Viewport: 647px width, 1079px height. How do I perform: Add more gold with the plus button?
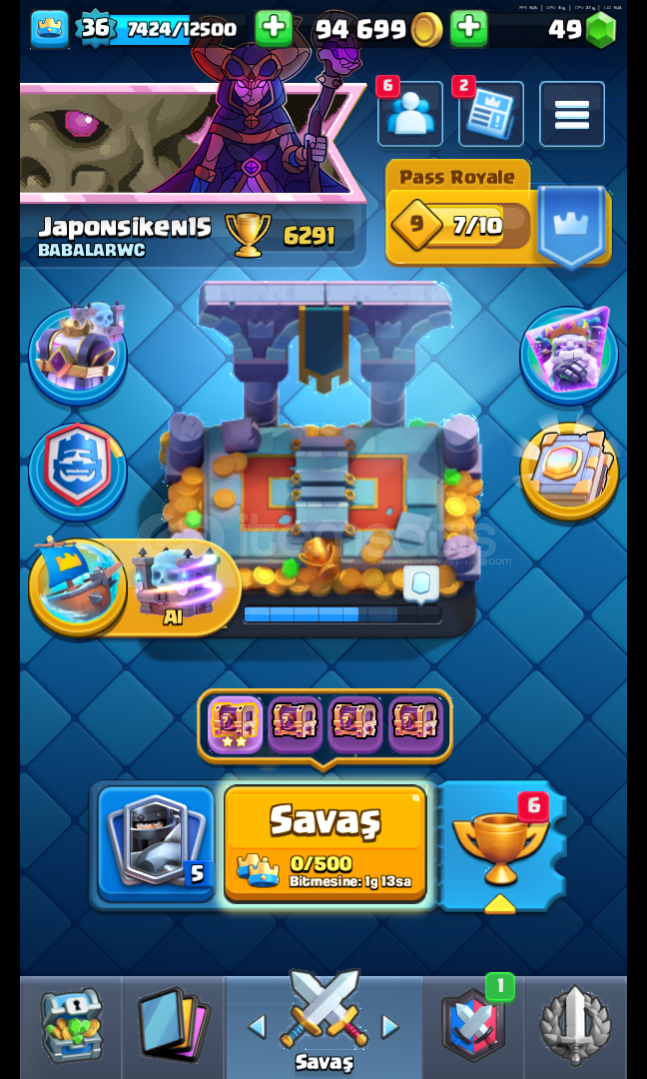tap(468, 29)
